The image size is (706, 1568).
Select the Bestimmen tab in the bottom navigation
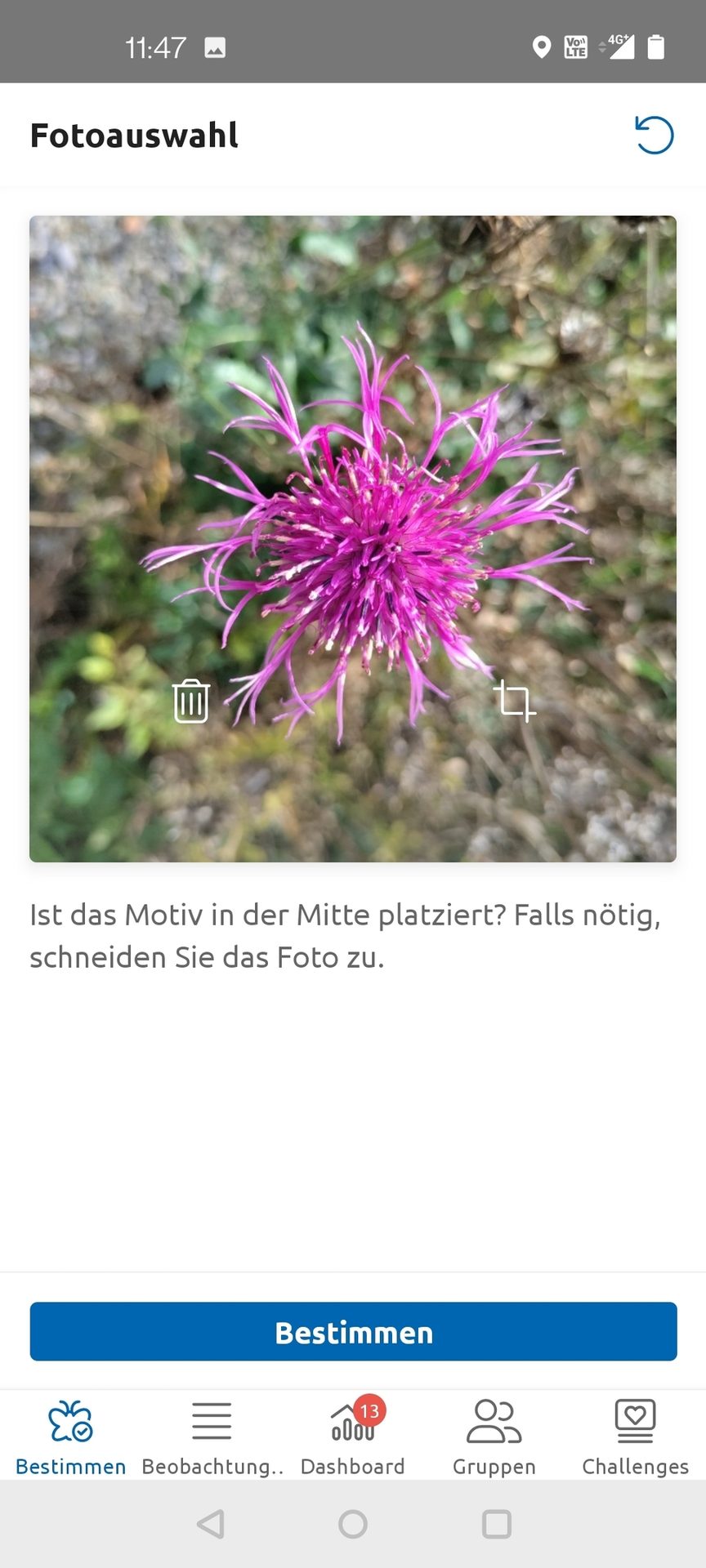click(71, 1437)
